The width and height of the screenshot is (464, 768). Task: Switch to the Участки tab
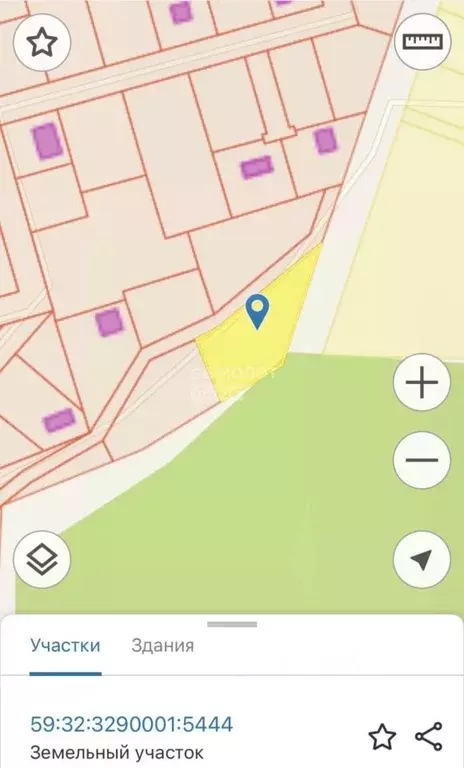tap(66, 646)
